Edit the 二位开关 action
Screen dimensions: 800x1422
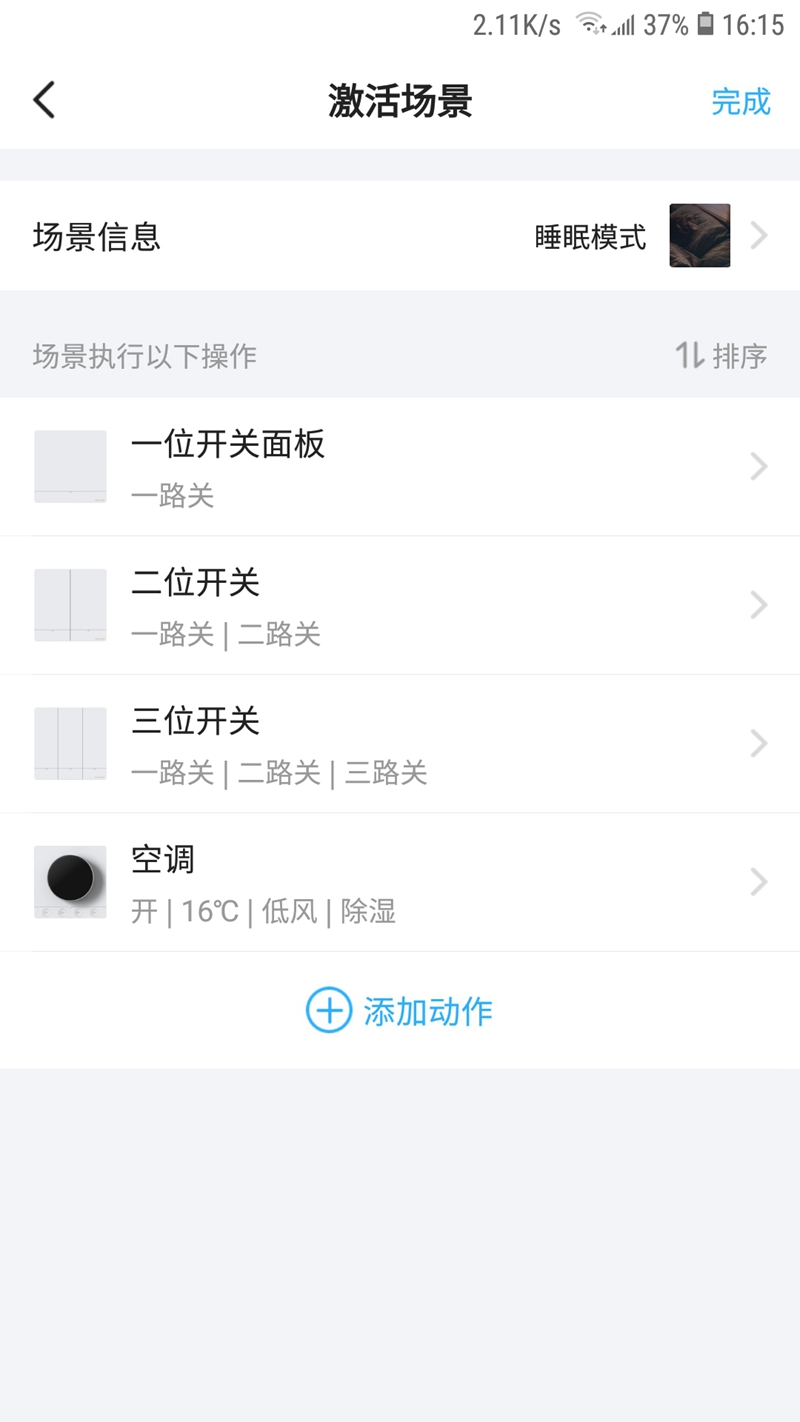[x=400, y=605]
